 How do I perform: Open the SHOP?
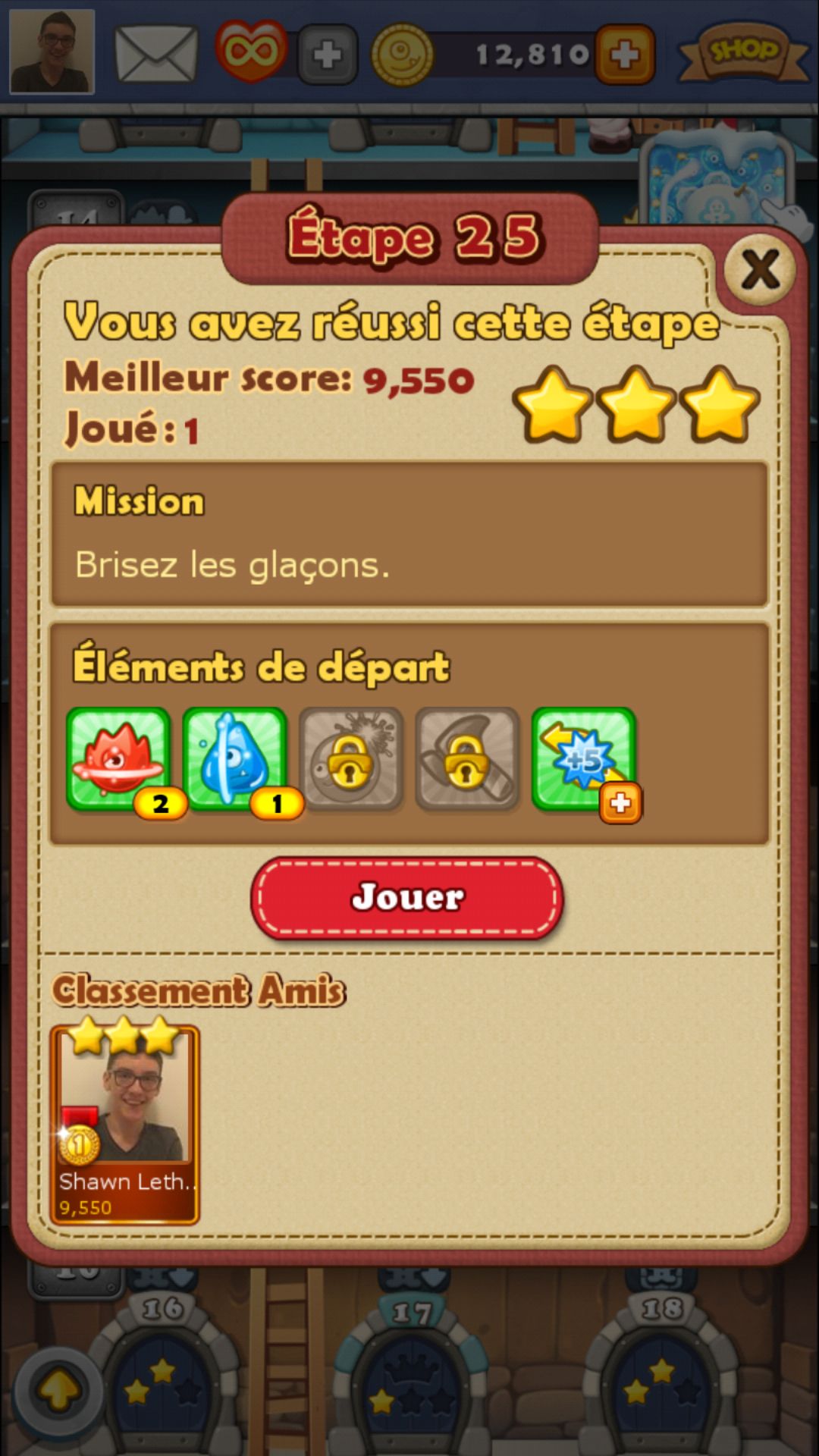pos(743,53)
